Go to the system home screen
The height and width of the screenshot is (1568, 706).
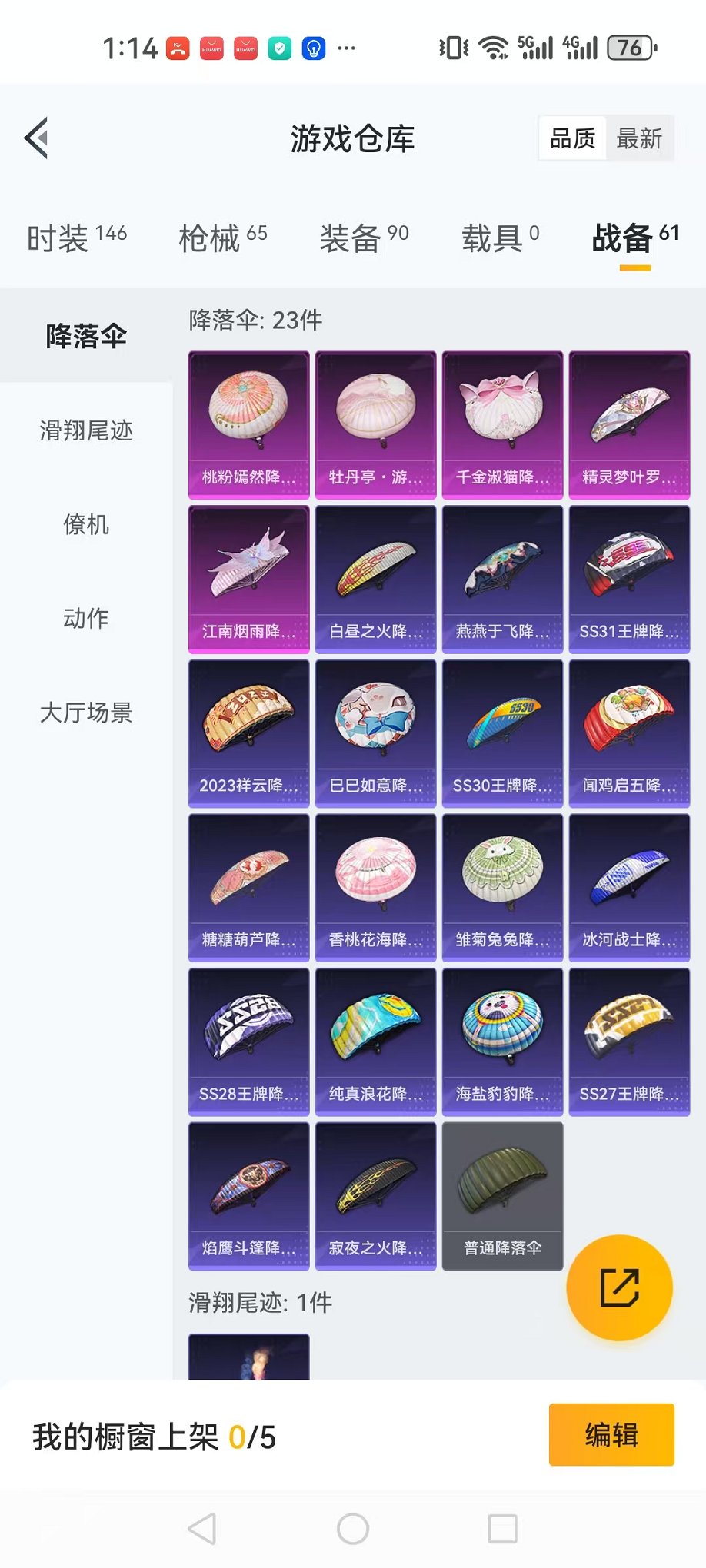pyautogui.click(x=353, y=1529)
